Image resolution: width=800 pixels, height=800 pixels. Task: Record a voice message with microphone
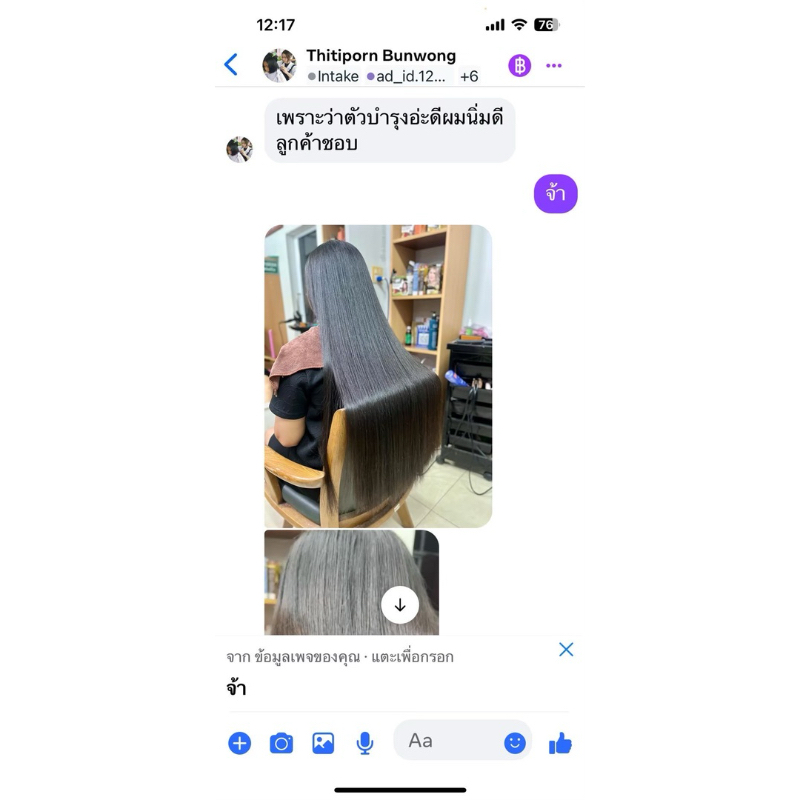click(365, 743)
